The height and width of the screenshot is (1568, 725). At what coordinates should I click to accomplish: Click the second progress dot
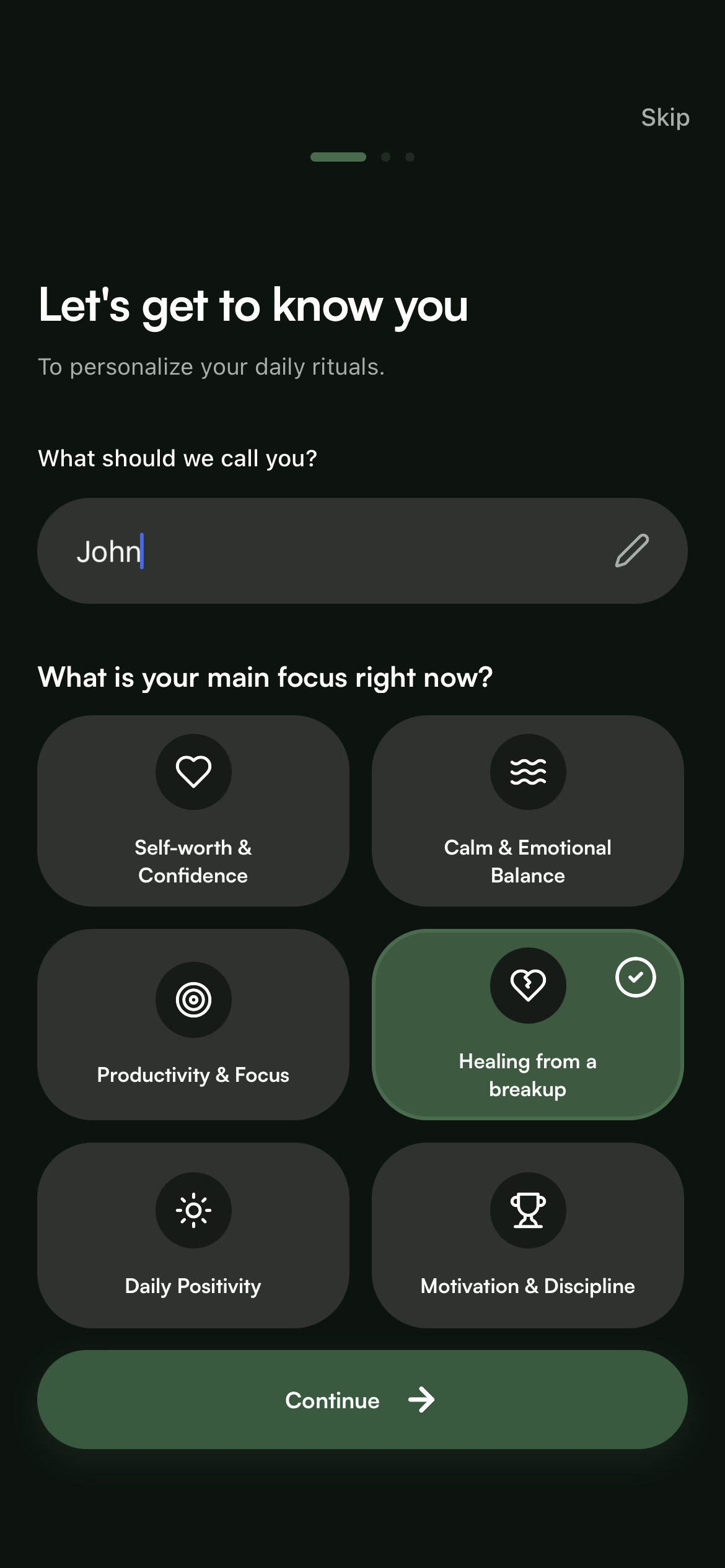[385, 157]
